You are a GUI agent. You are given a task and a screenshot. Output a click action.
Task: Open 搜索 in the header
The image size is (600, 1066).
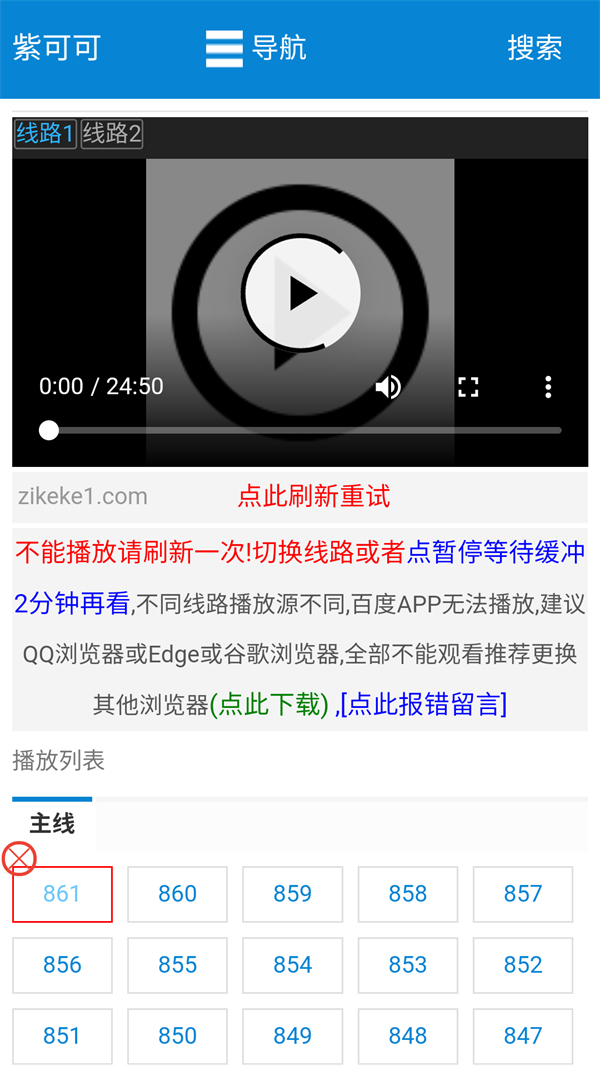(534, 48)
